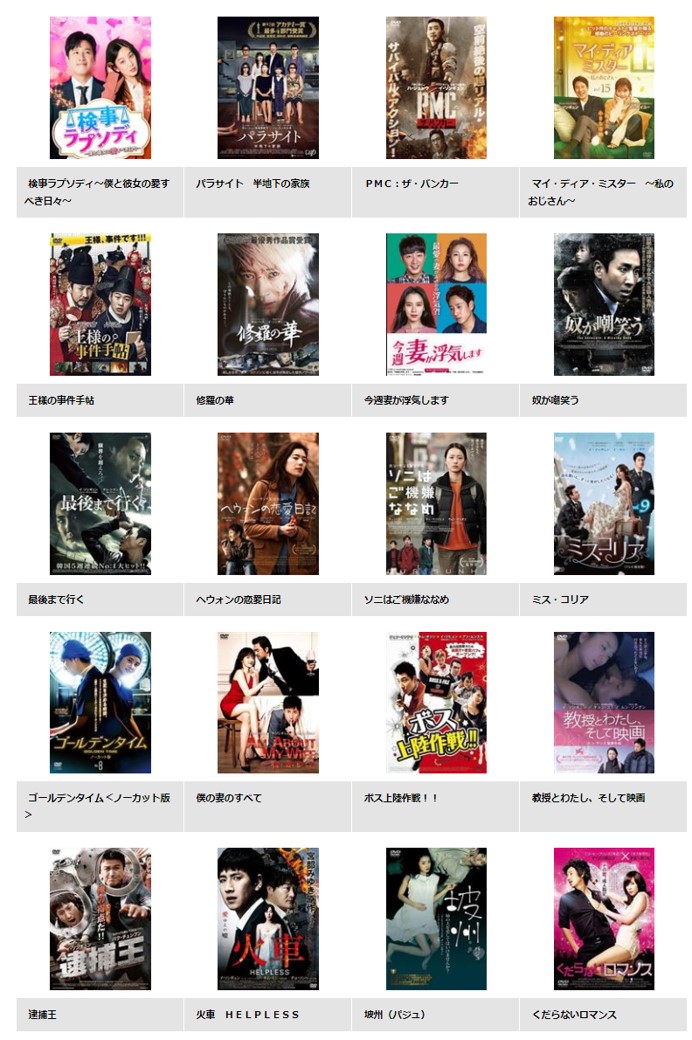Open 火車 HELPLESS cover
Screen dimensions: 692x1040
268,918
